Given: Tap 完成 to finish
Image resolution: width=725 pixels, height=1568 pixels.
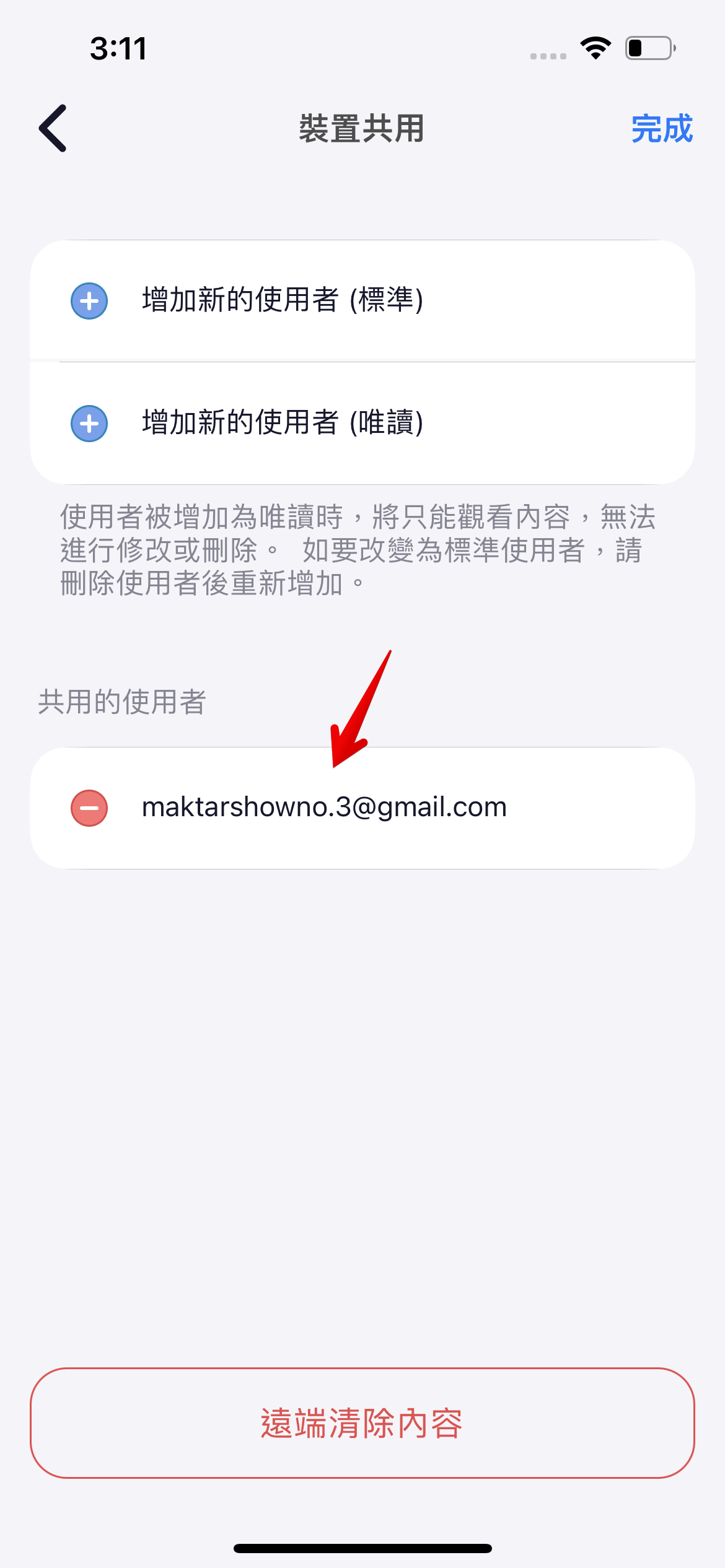Looking at the screenshot, I should pyautogui.click(x=661, y=129).
